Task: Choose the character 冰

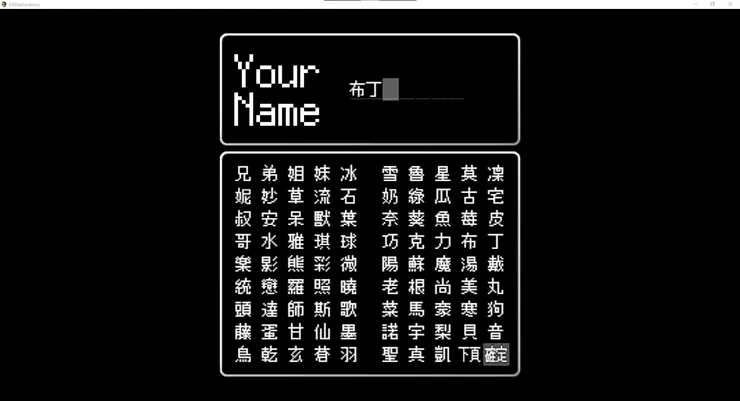Action: click(349, 174)
